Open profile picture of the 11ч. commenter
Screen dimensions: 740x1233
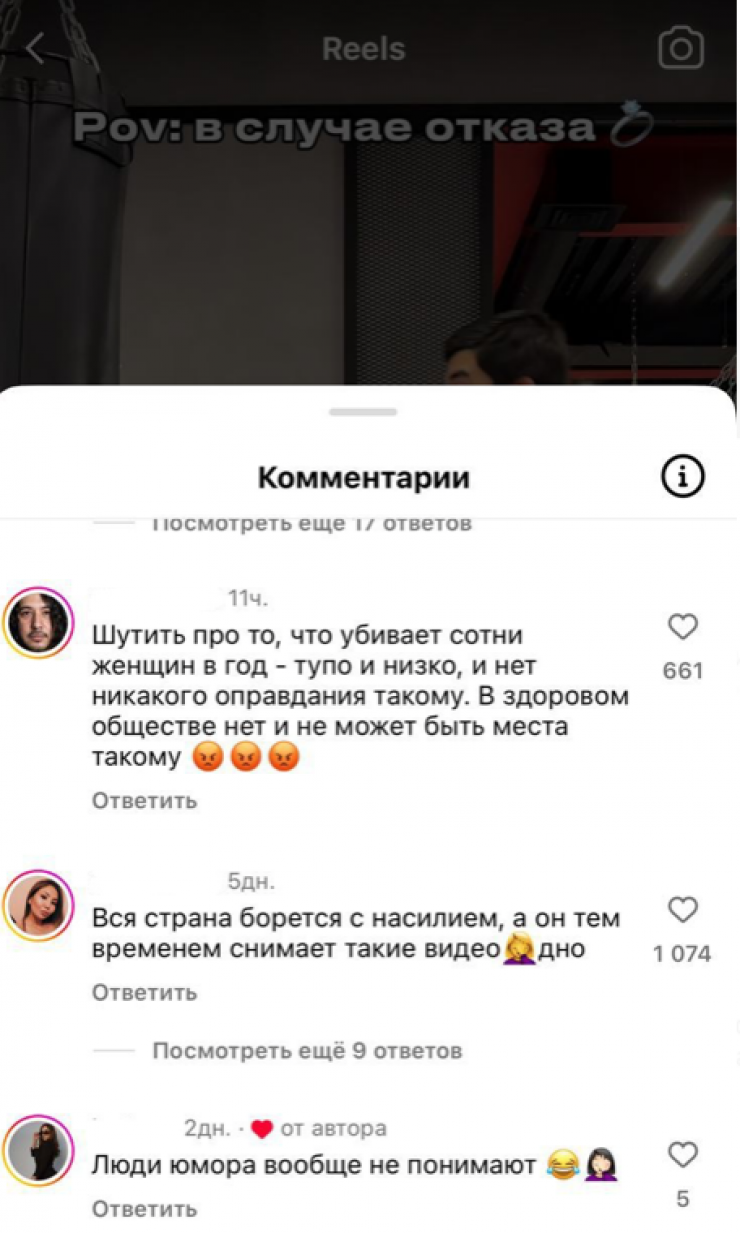39,624
